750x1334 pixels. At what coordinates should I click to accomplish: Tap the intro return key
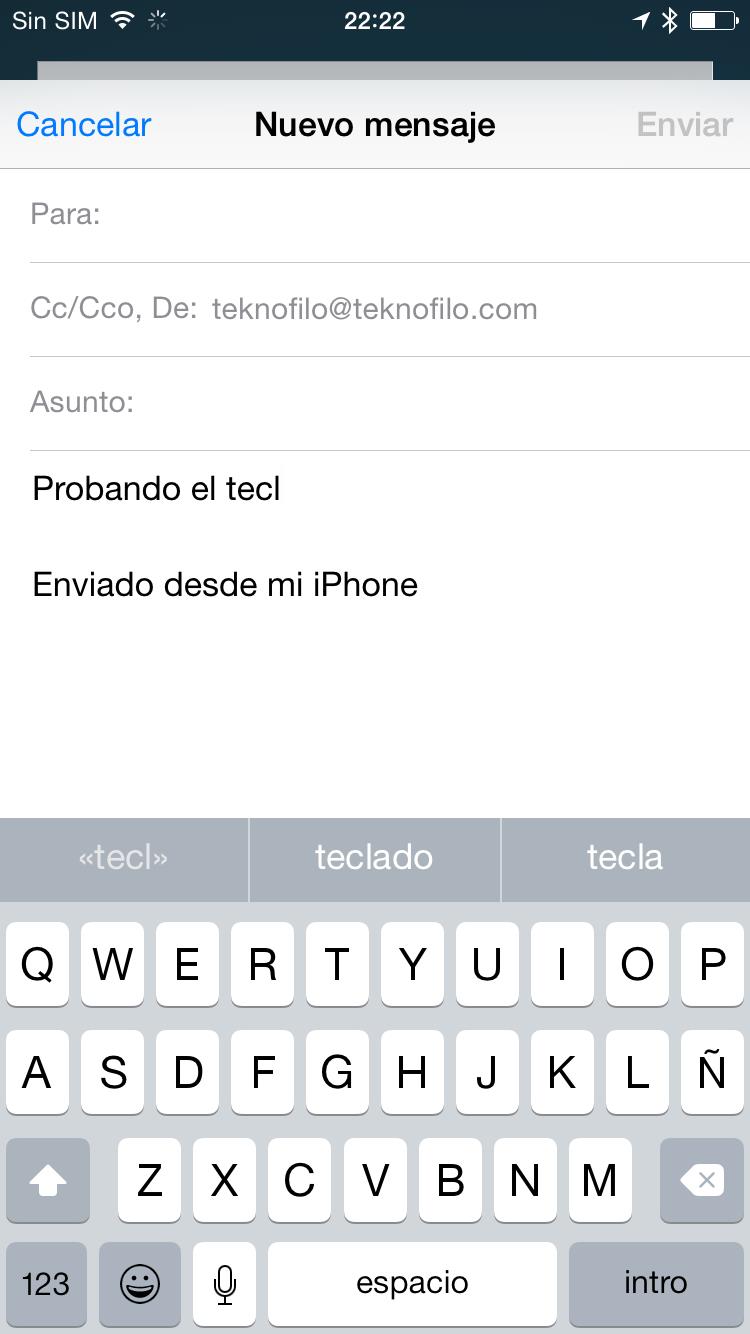pyautogui.click(x=656, y=1284)
